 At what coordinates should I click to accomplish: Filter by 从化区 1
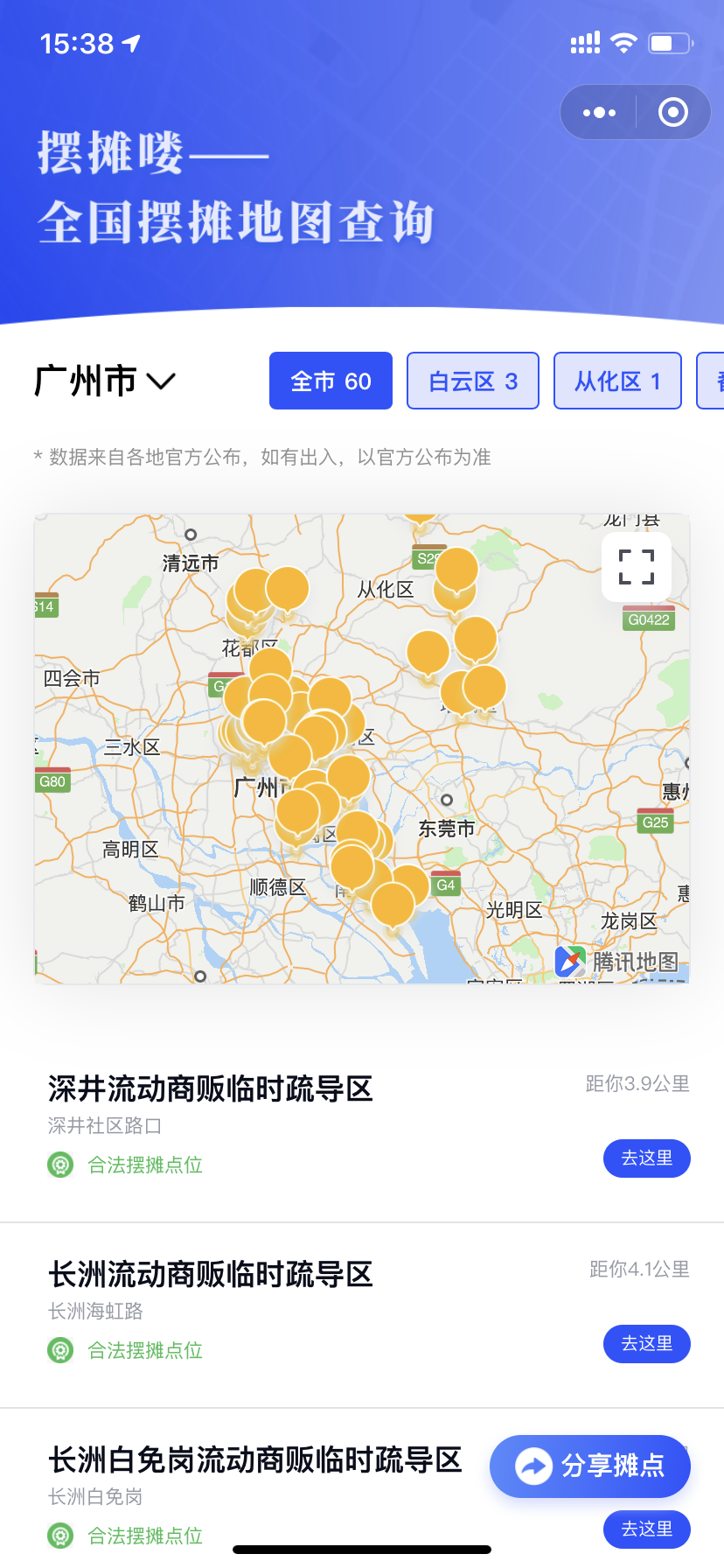[x=617, y=381]
